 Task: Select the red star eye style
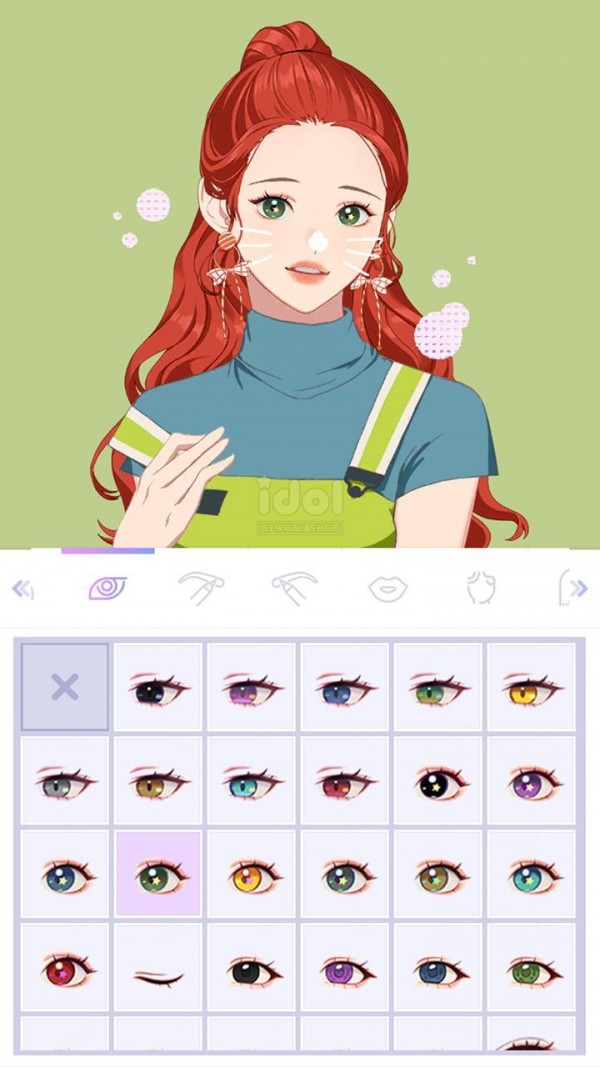pos(65,968)
